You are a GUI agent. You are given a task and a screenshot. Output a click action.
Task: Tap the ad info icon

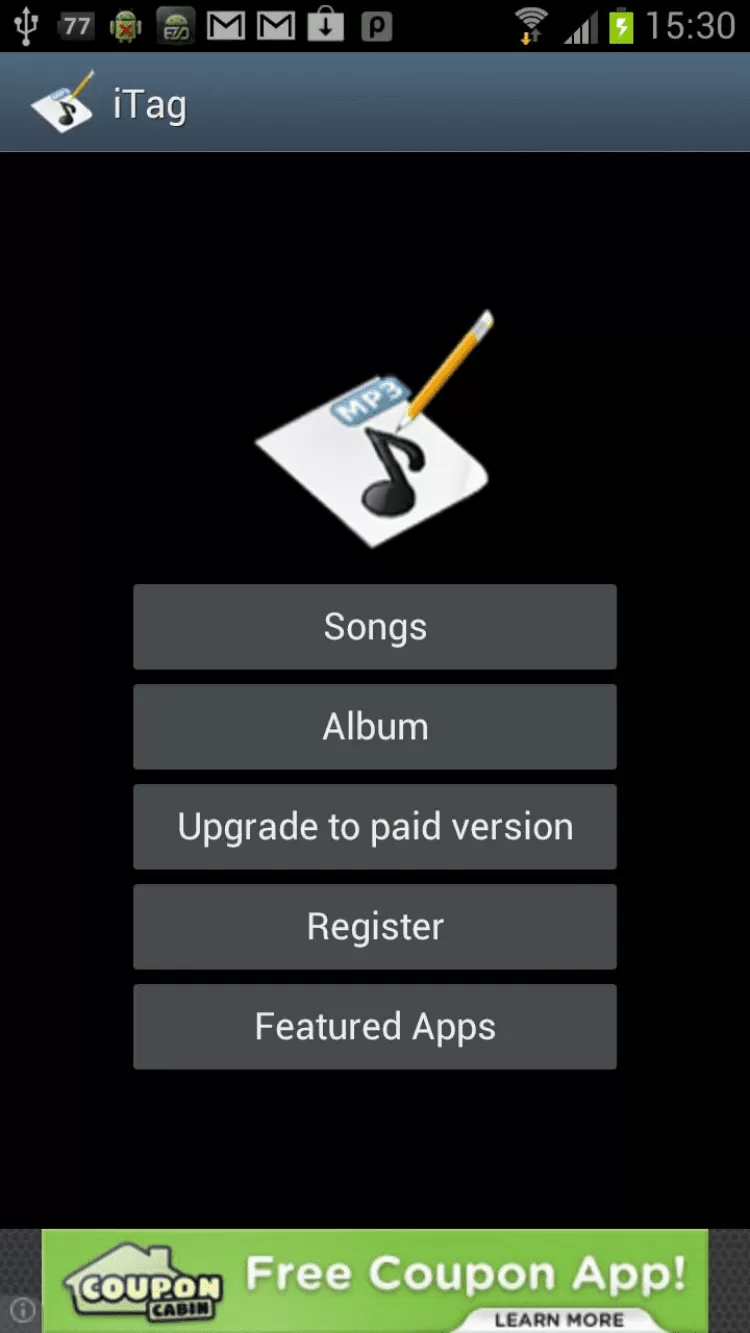pos(22,1310)
